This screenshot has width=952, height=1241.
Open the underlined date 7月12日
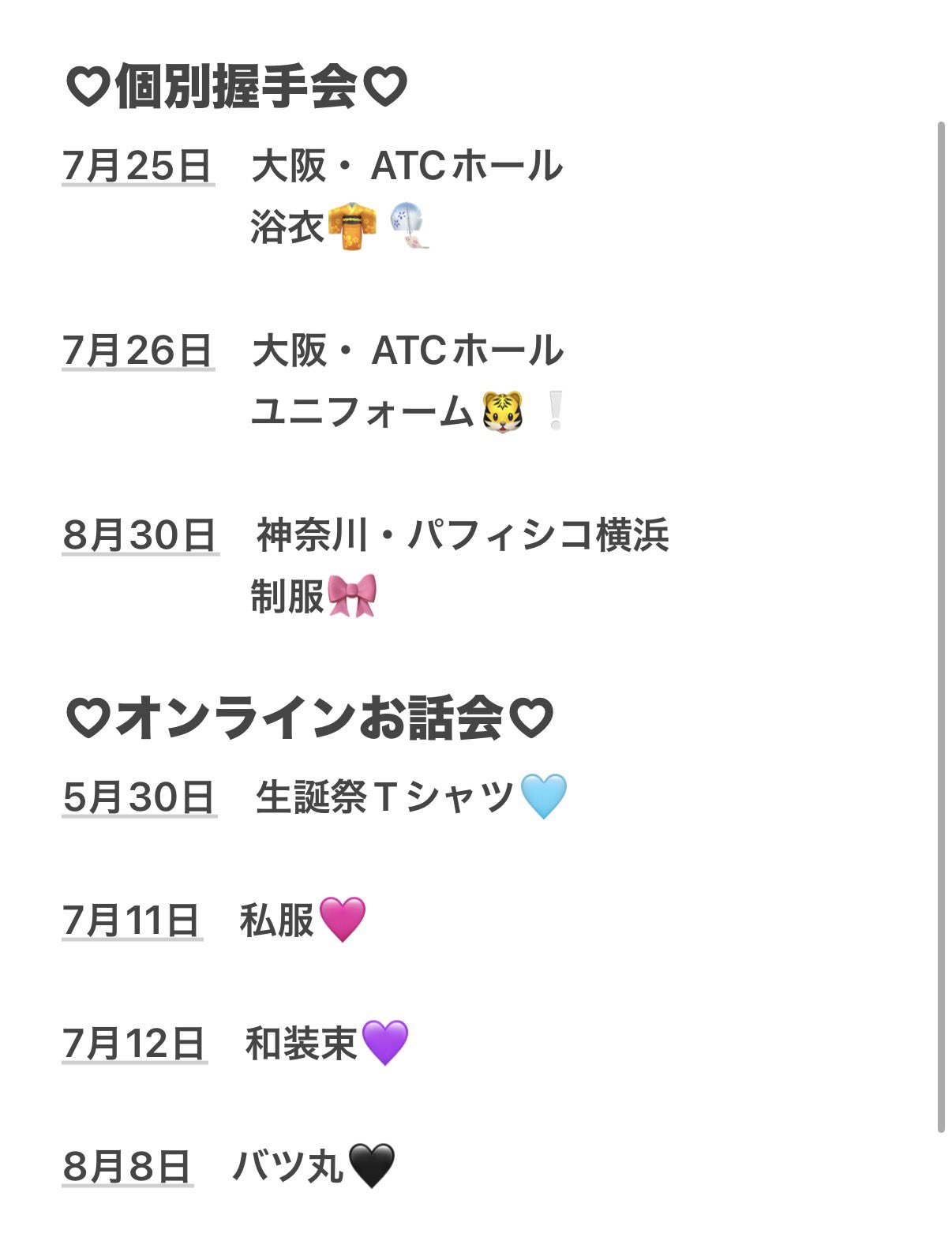tap(134, 1044)
